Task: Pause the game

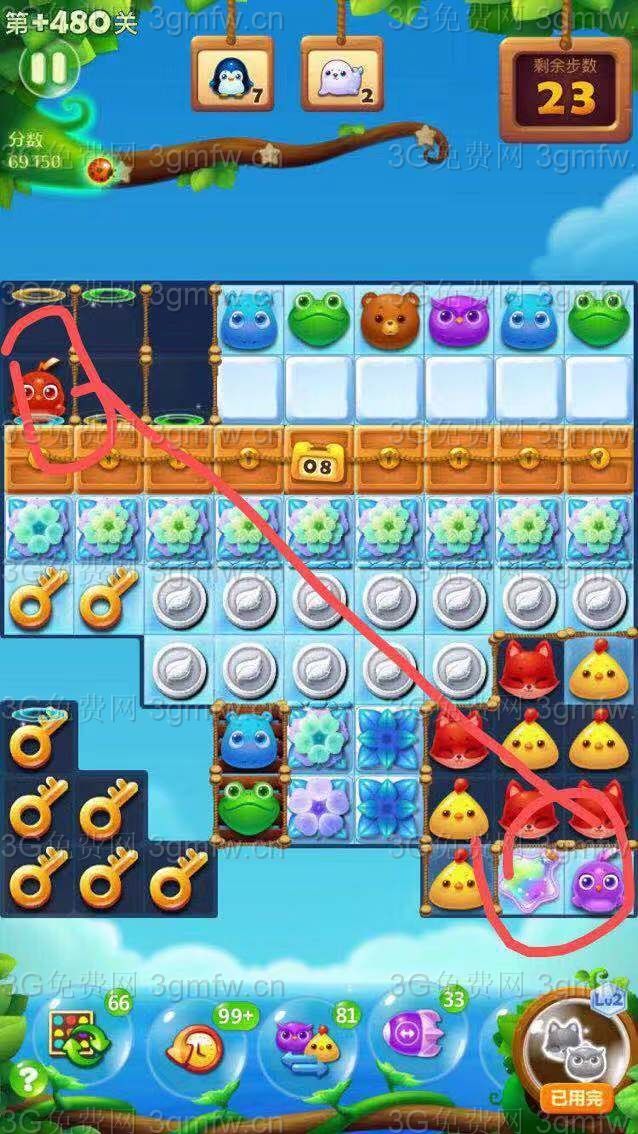Action: click(x=47, y=67)
